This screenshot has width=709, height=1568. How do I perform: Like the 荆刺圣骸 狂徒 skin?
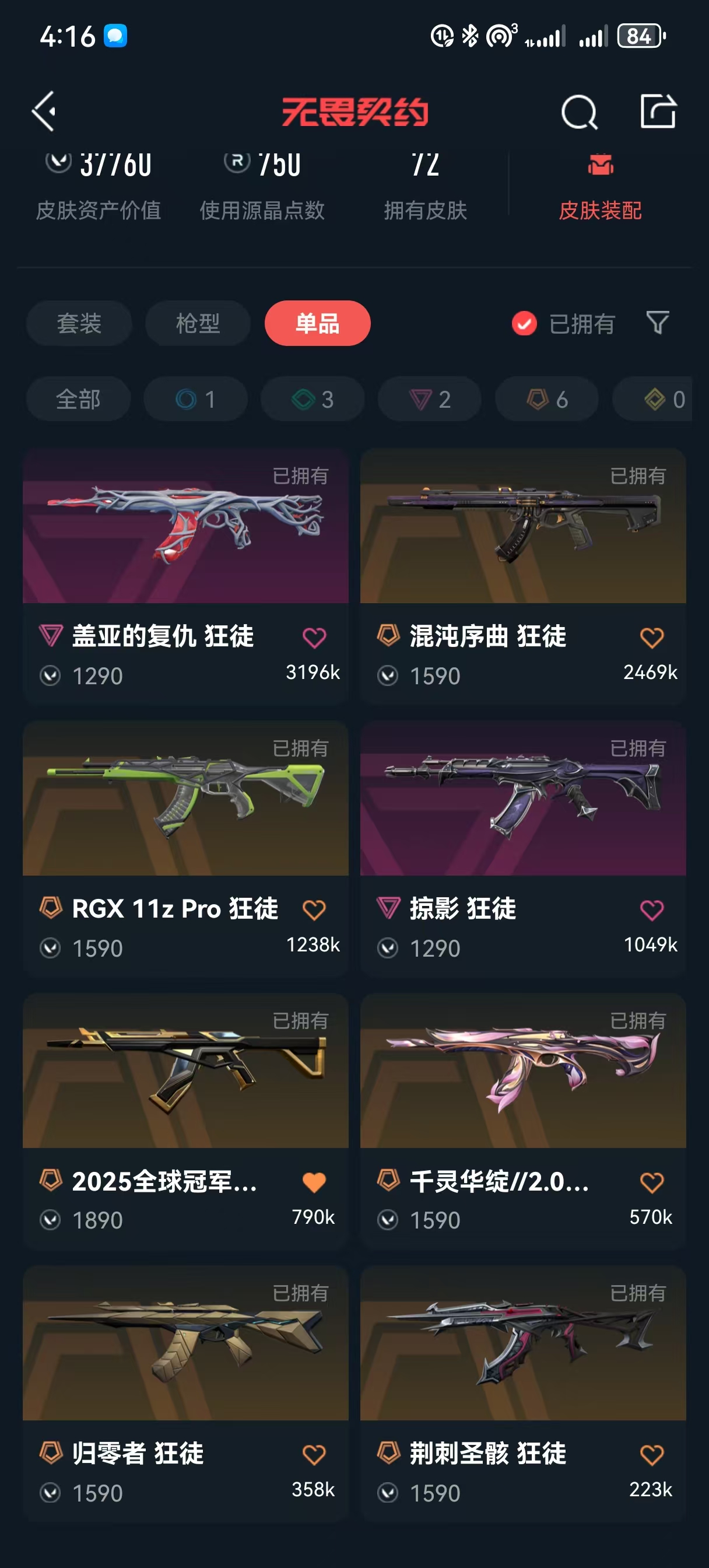tap(652, 1455)
